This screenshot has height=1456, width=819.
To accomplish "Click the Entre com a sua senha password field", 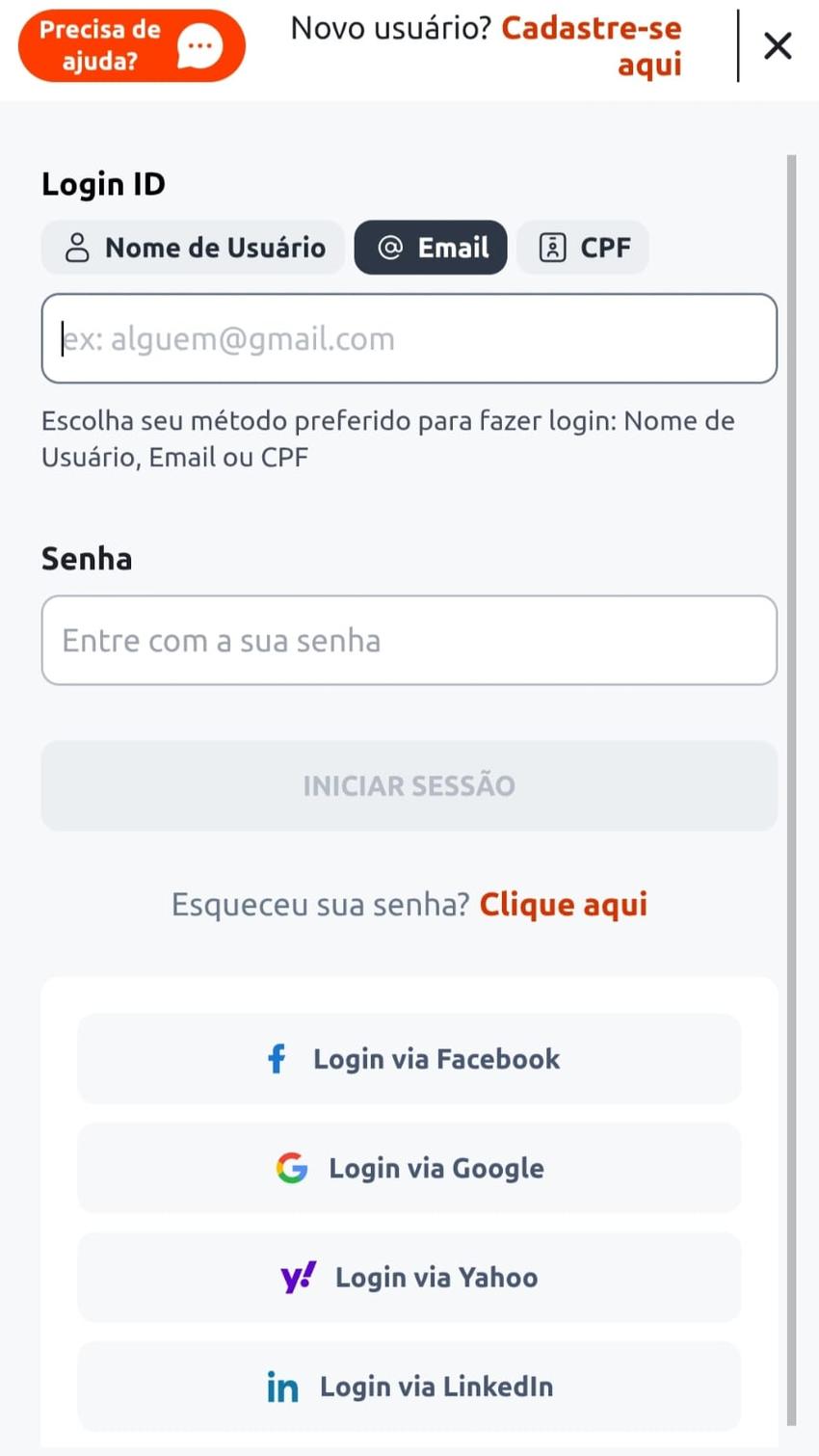I will pos(409,641).
